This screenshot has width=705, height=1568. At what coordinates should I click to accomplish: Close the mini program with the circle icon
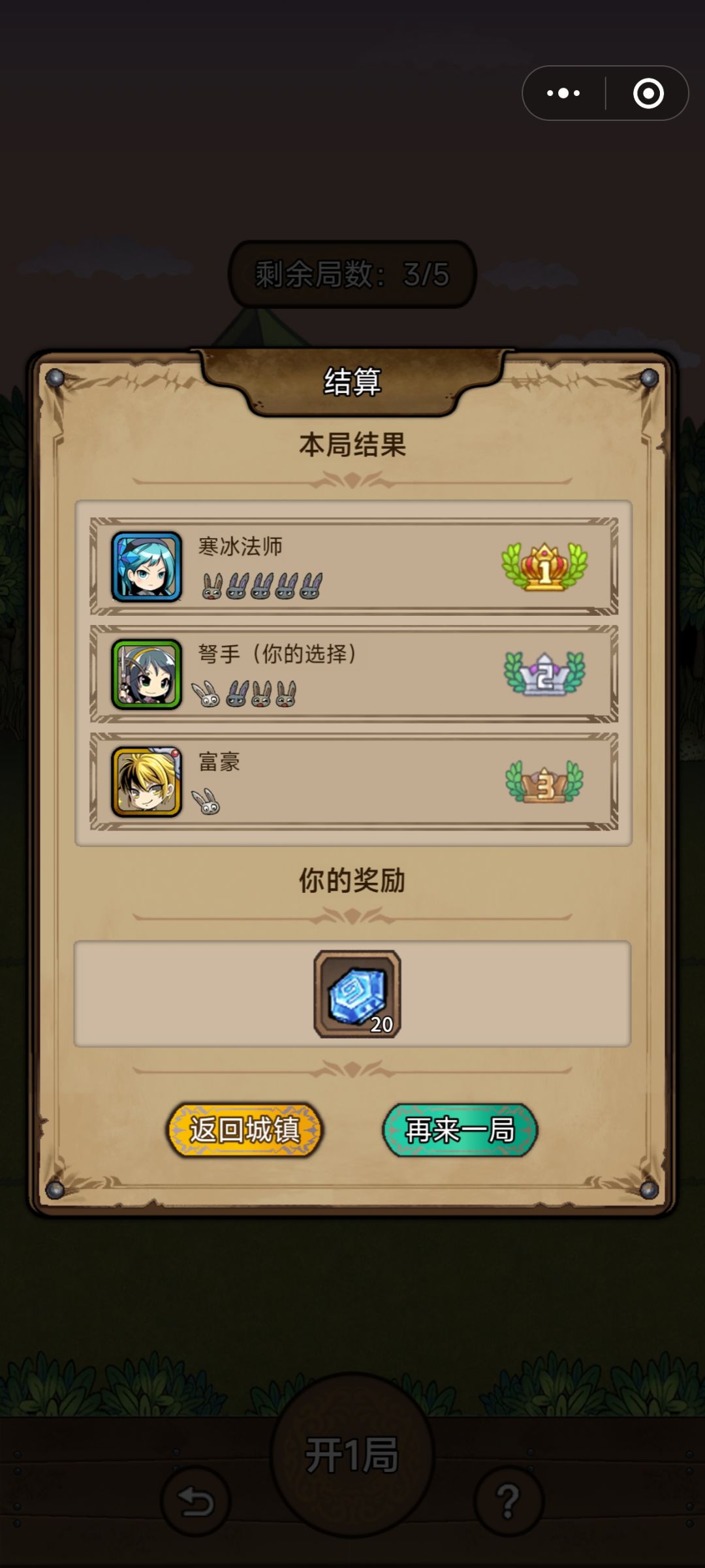(x=648, y=93)
